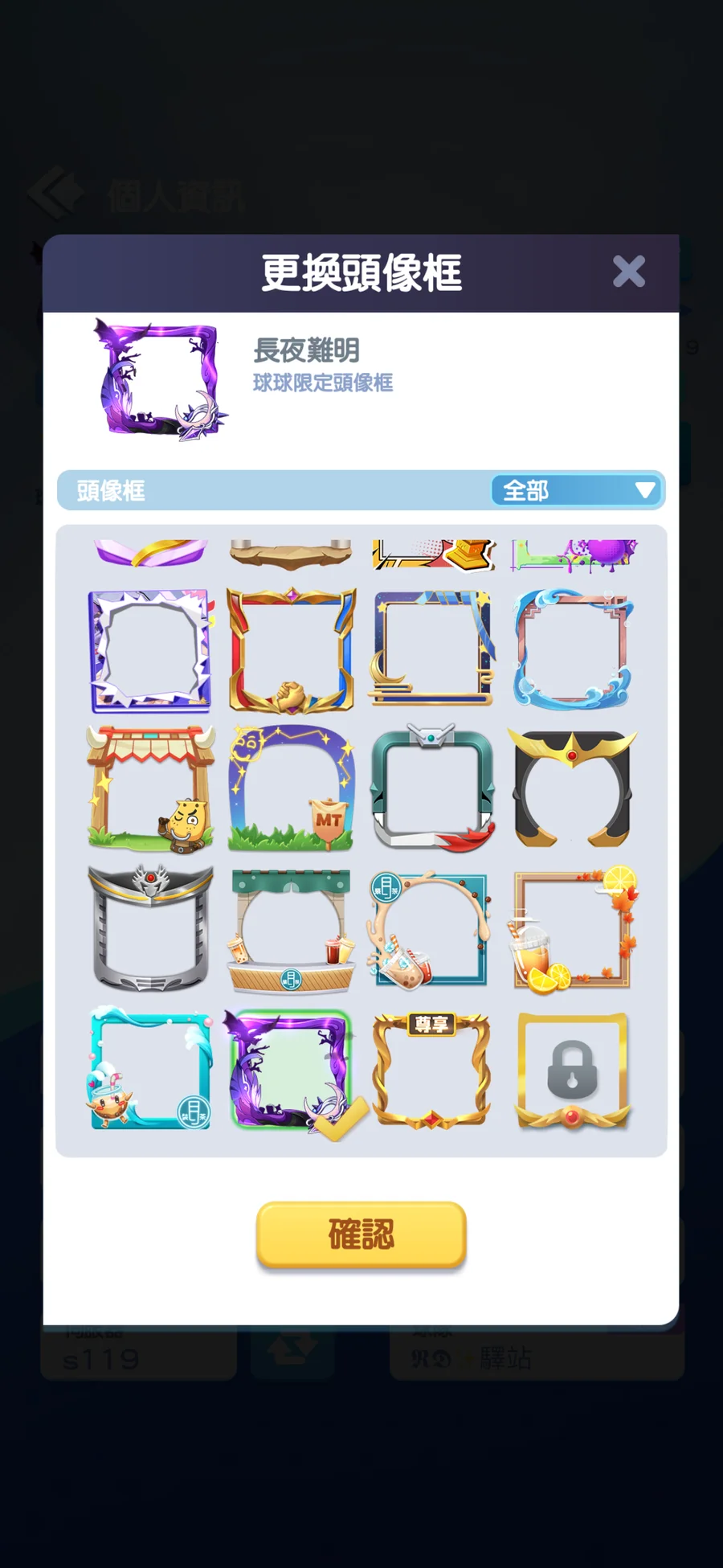
Task: Select the handshake red and blue frame
Action: [291, 651]
